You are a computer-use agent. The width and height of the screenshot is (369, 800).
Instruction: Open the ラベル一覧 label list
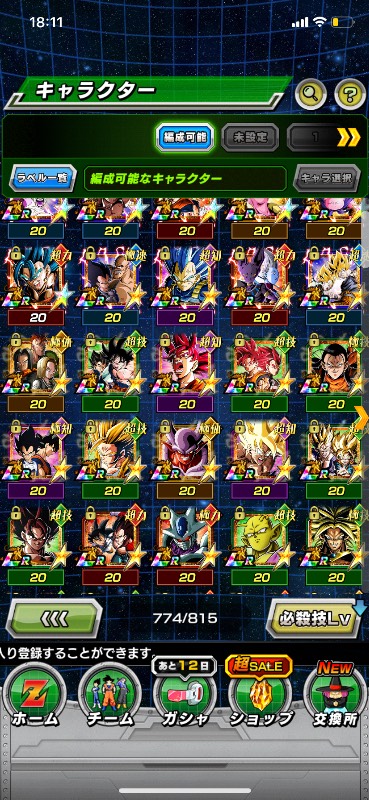pos(43,178)
